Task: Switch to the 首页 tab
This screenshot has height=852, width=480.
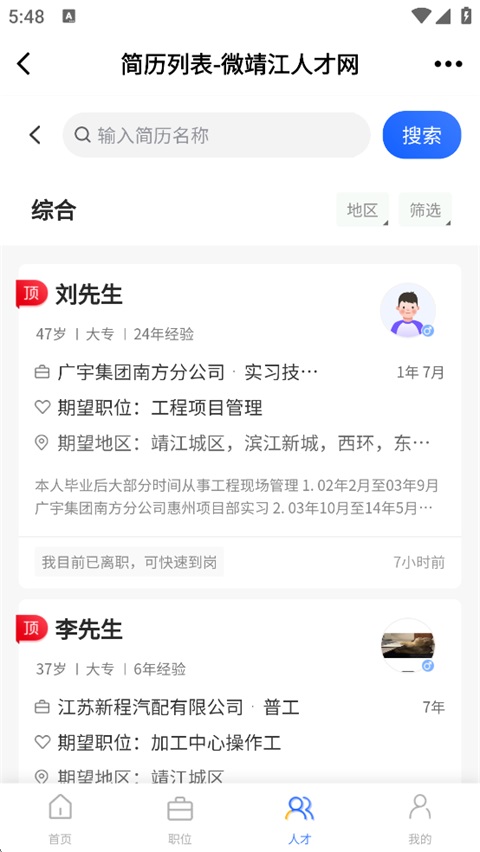Action: 60,819
